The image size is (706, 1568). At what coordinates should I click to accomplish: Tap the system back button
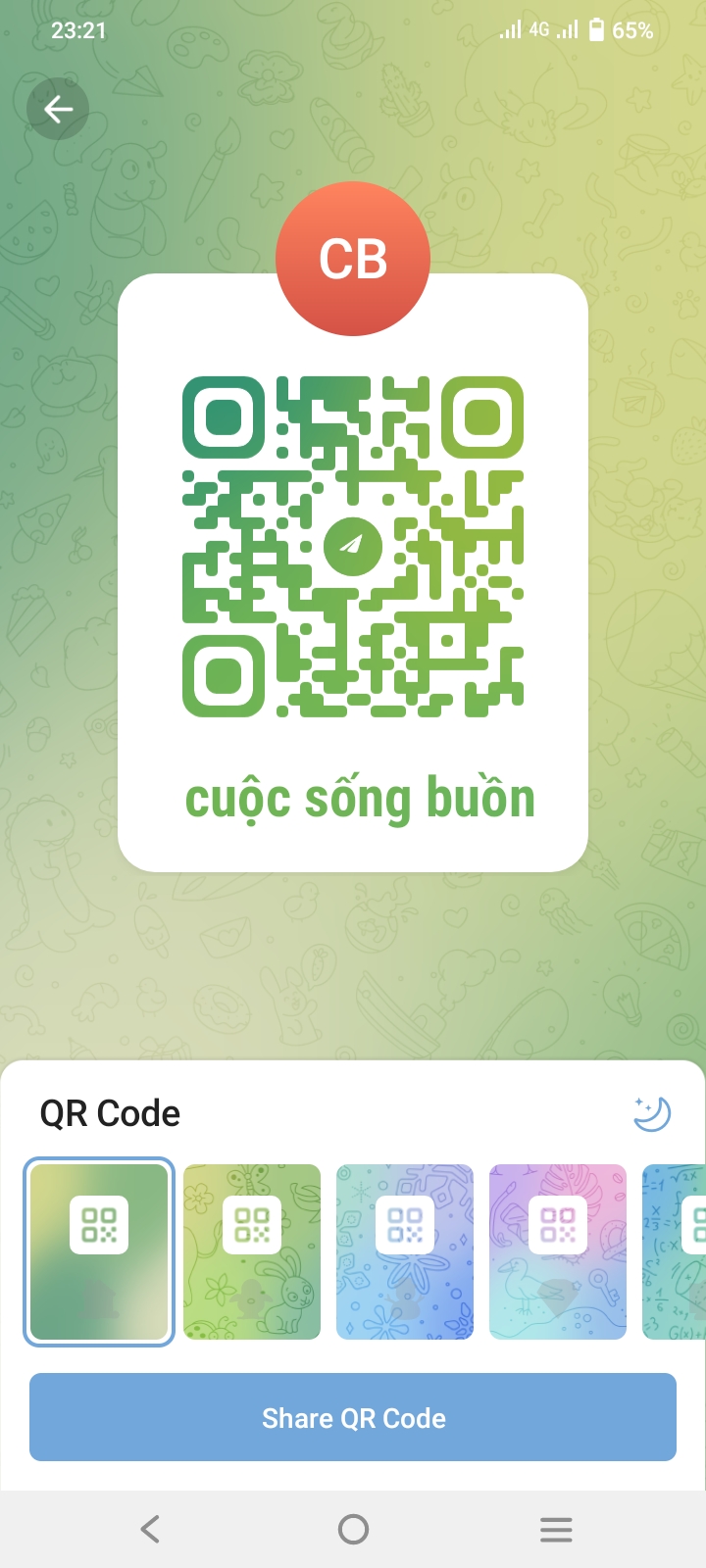(x=150, y=1529)
